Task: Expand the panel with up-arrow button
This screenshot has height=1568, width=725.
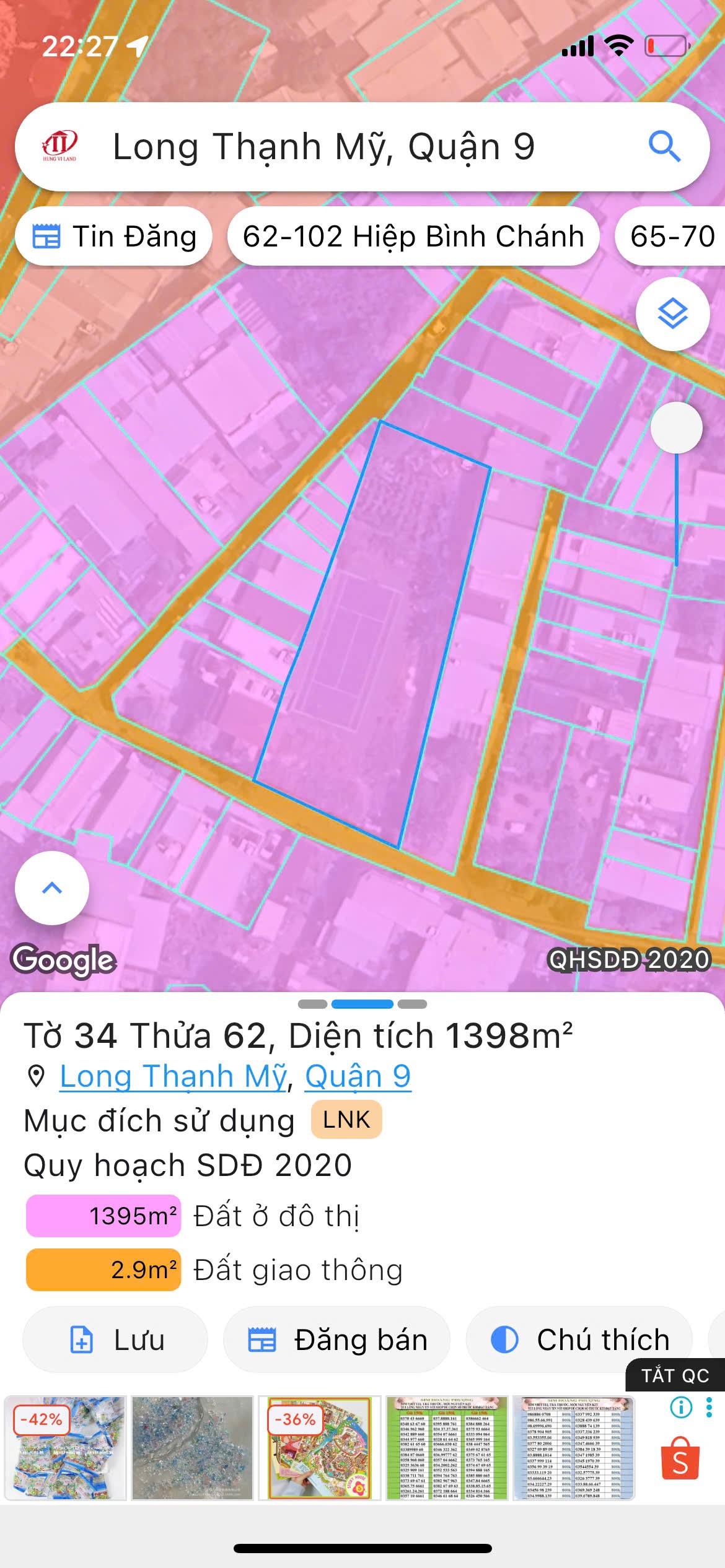Action: 52,888
